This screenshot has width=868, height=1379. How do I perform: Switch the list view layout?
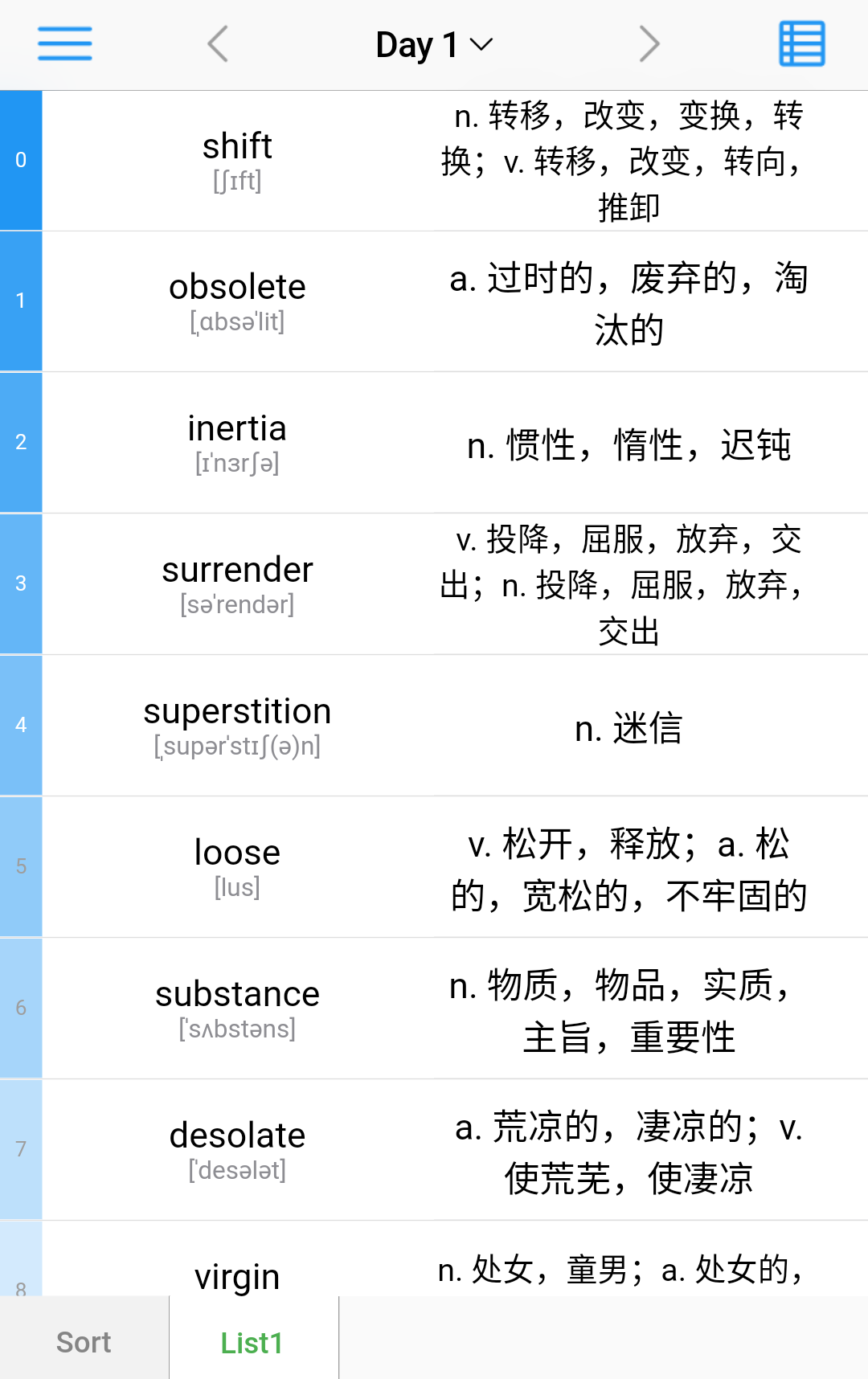tap(801, 43)
